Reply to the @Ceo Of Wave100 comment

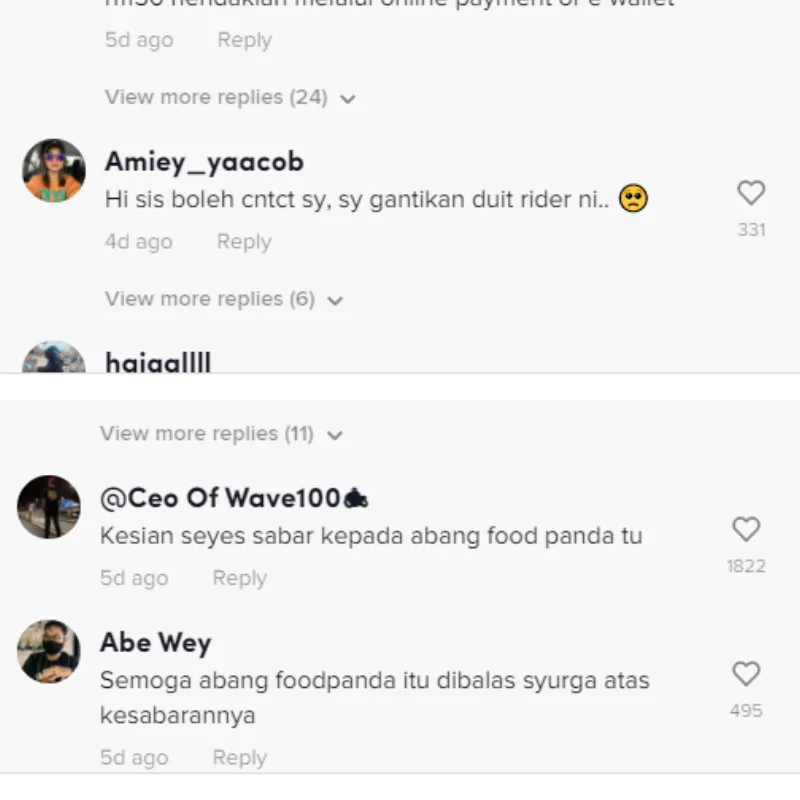point(239,578)
